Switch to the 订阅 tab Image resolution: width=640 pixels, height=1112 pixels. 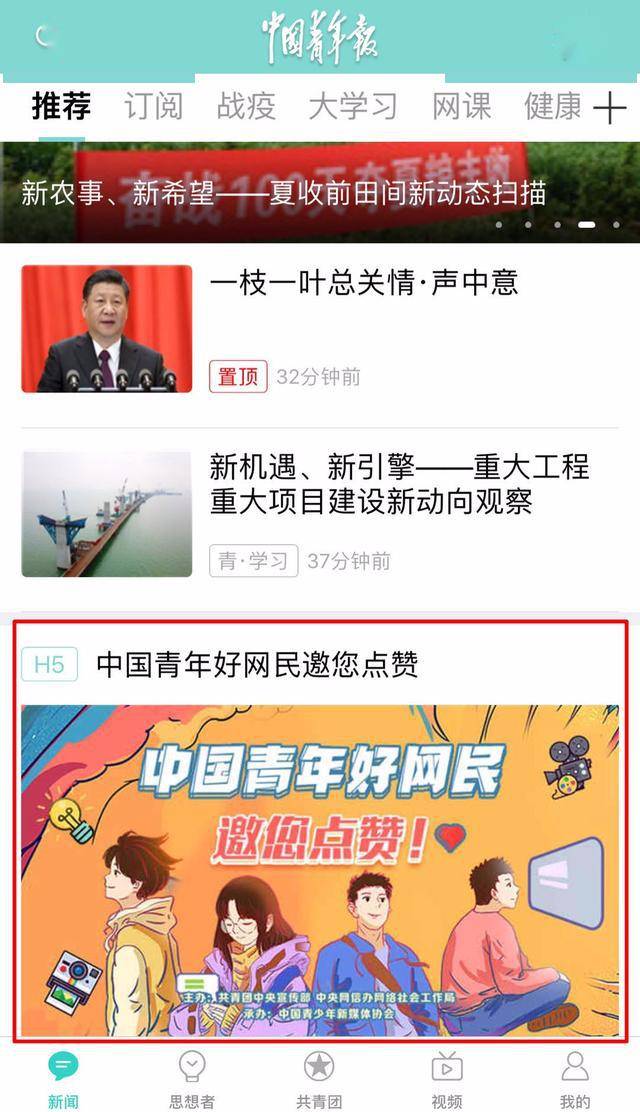[154, 107]
